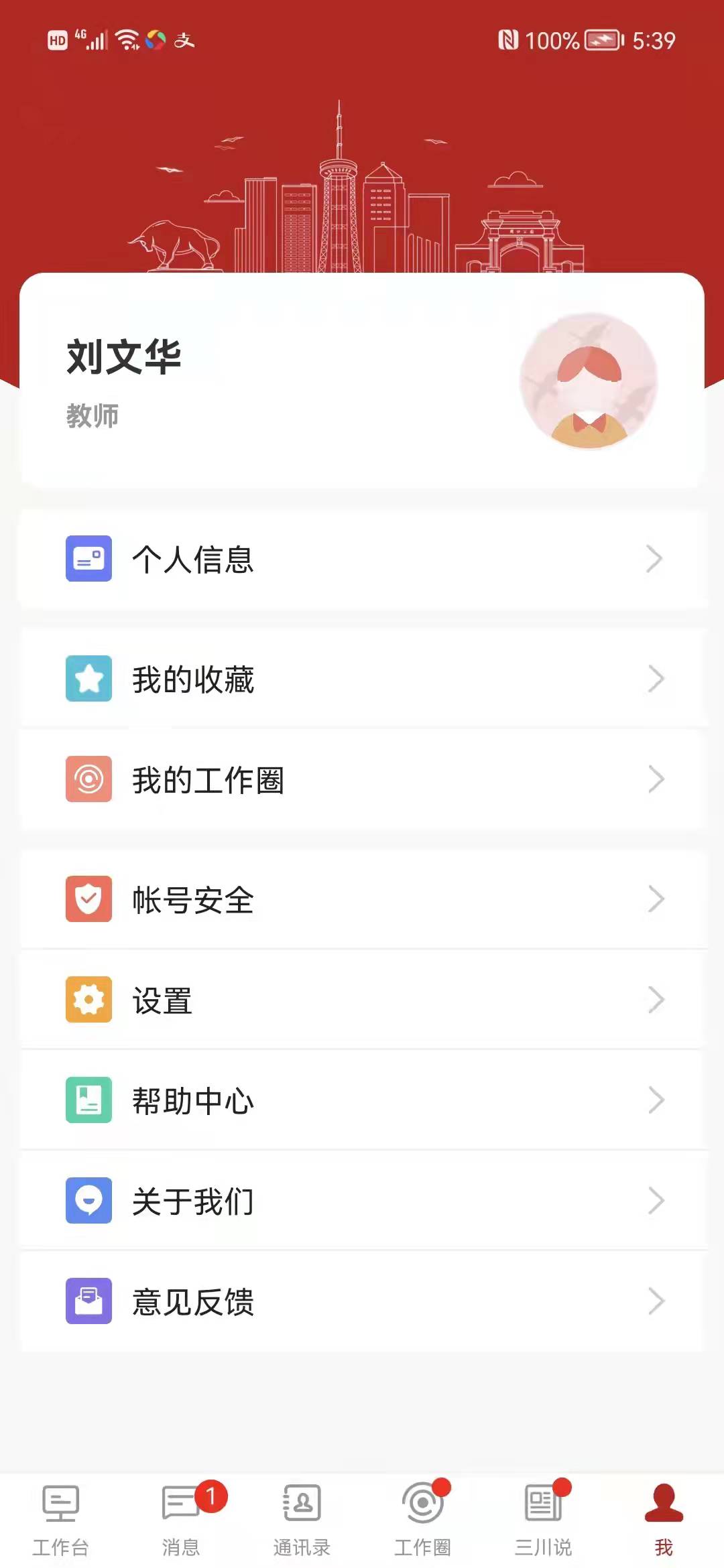Tap the 帐号安全 row text
The height and width of the screenshot is (1568, 724).
(x=193, y=900)
